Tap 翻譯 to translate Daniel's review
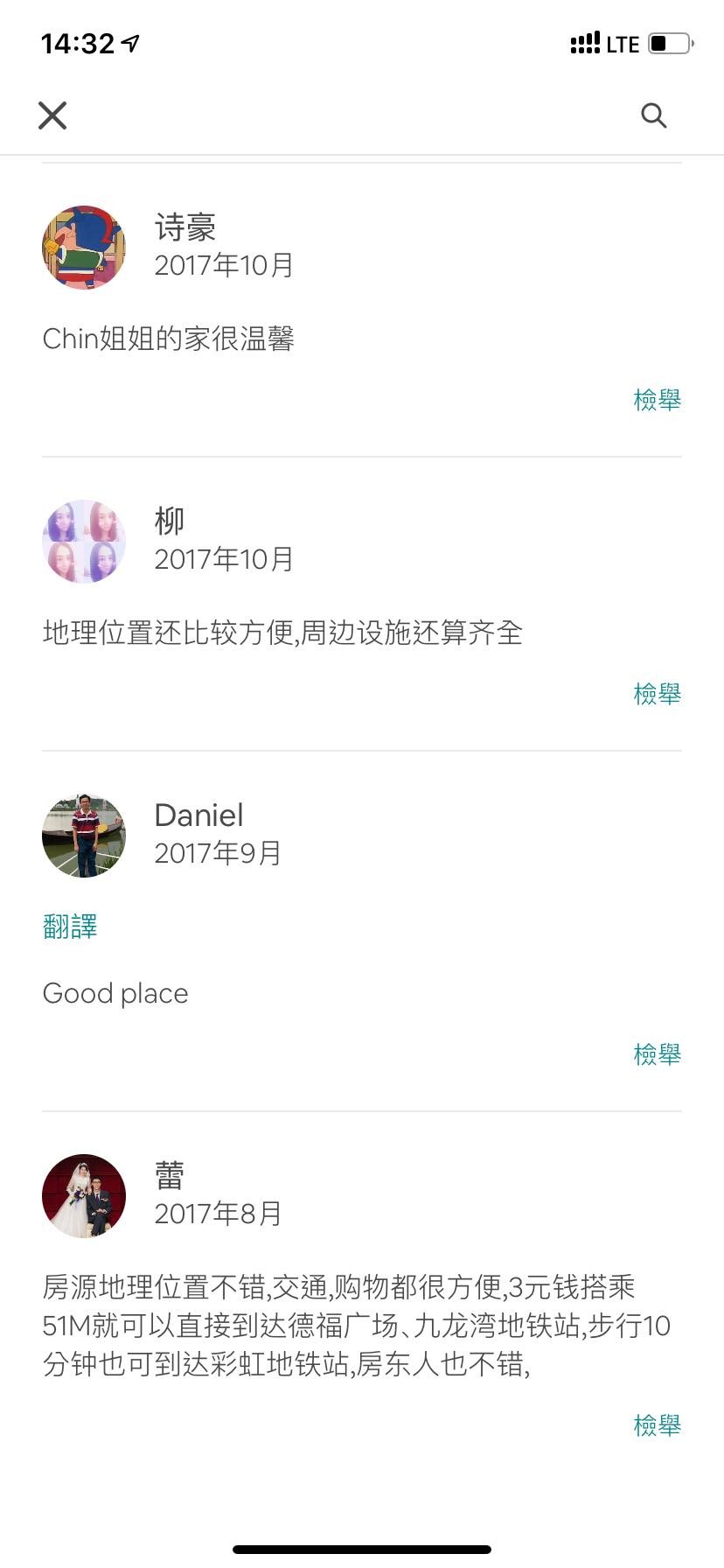The image size is (724, 1568). (x=71, y=926)
